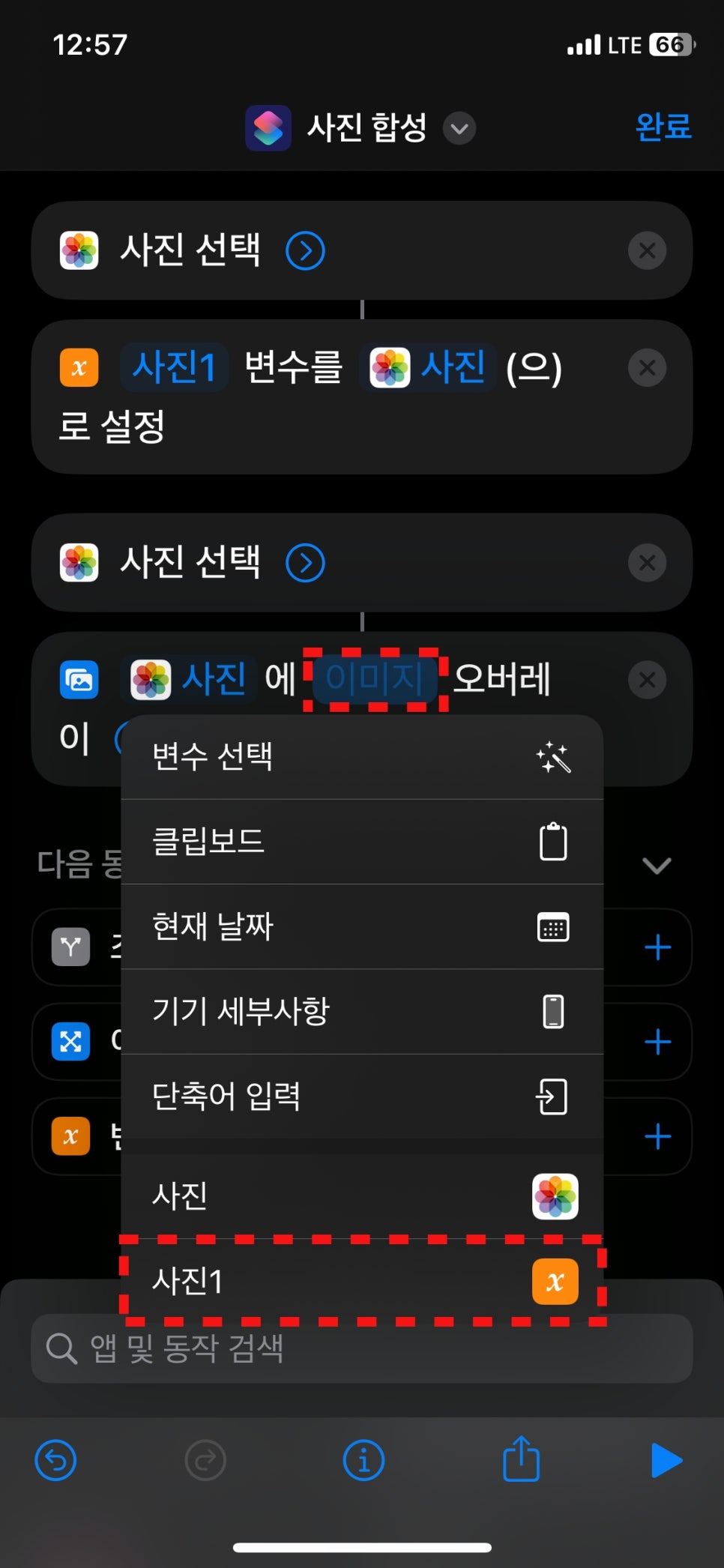
Task: Select the 사진1 variable
Action: point(362,1281)
